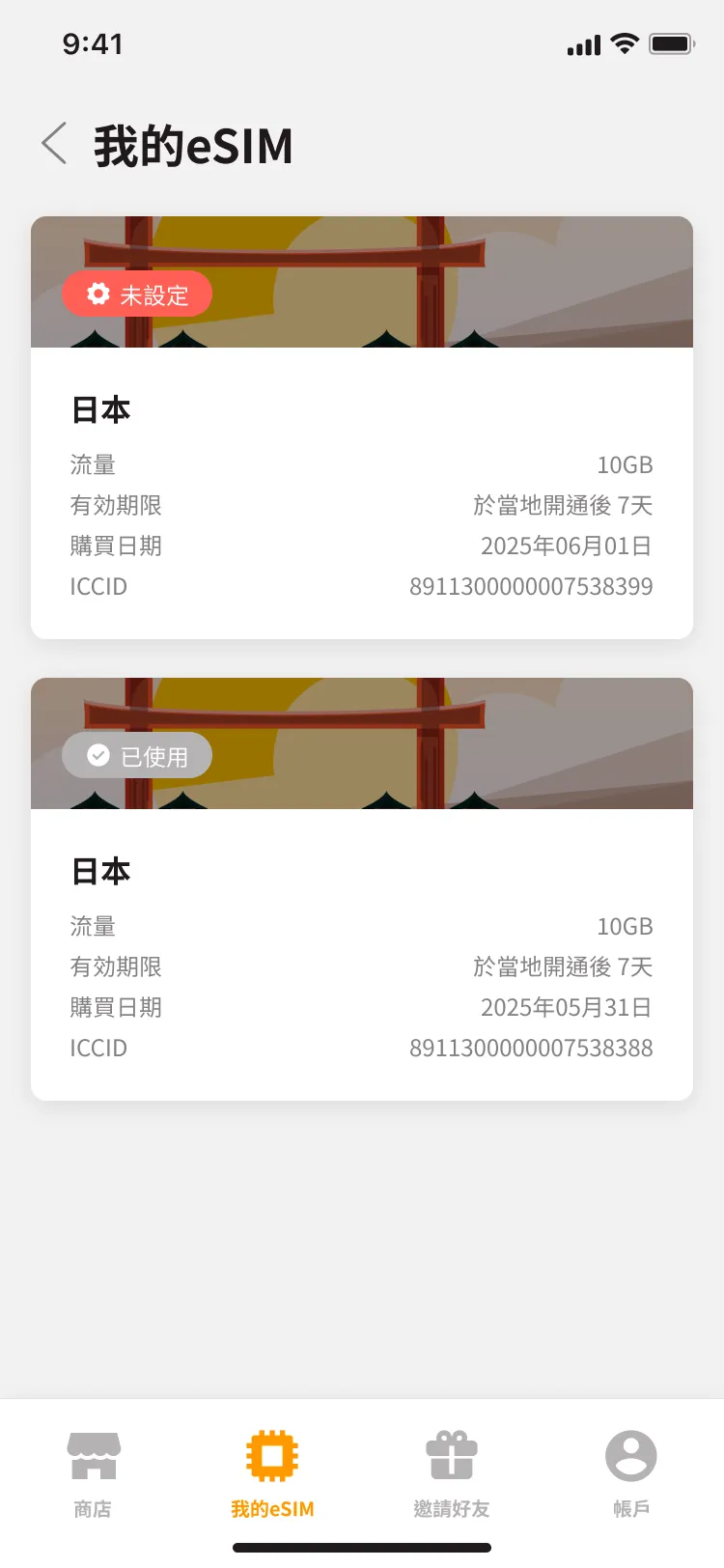This screenshot has width=724, height=1568.
Task: Switch to the 商店 tab
Action: point(93,1473)
